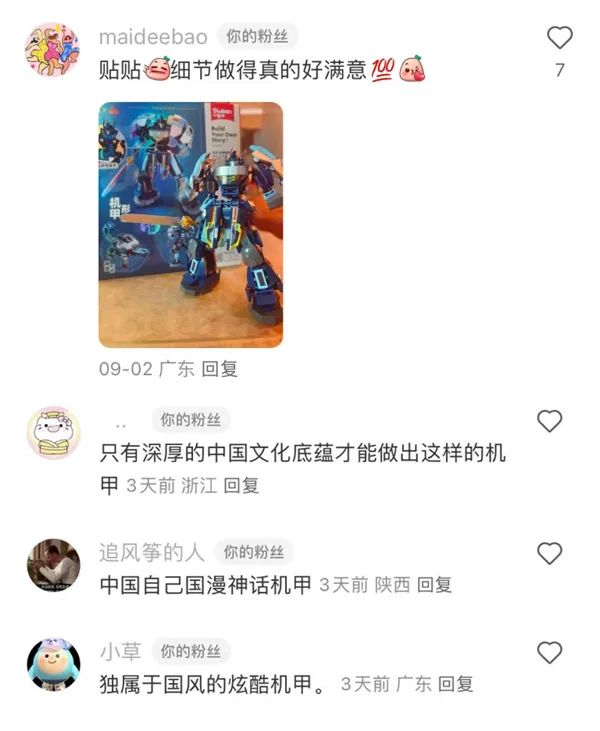Open 小草's profile avatar

[x=53, y=665]
